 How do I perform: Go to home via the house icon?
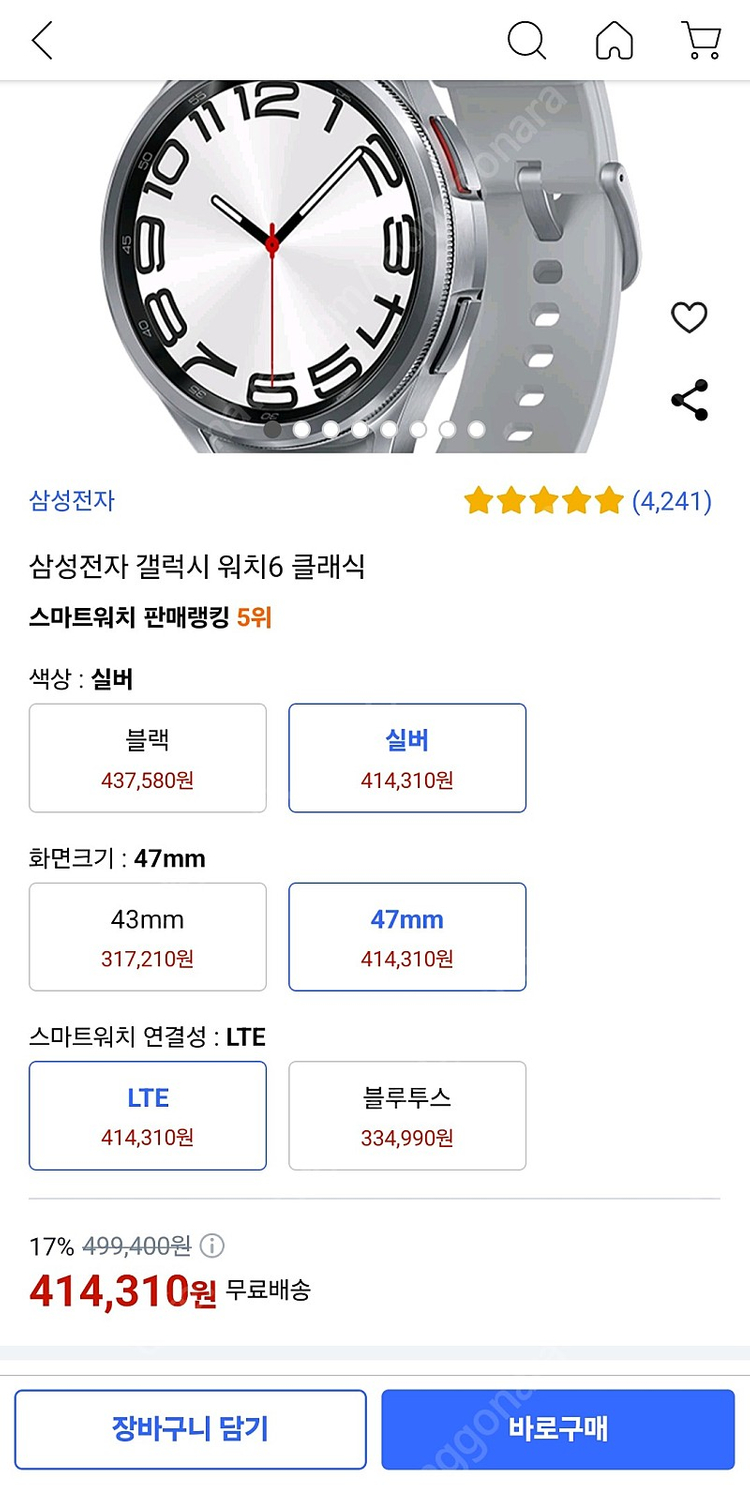pyautogui.click(x=614, y=41)
